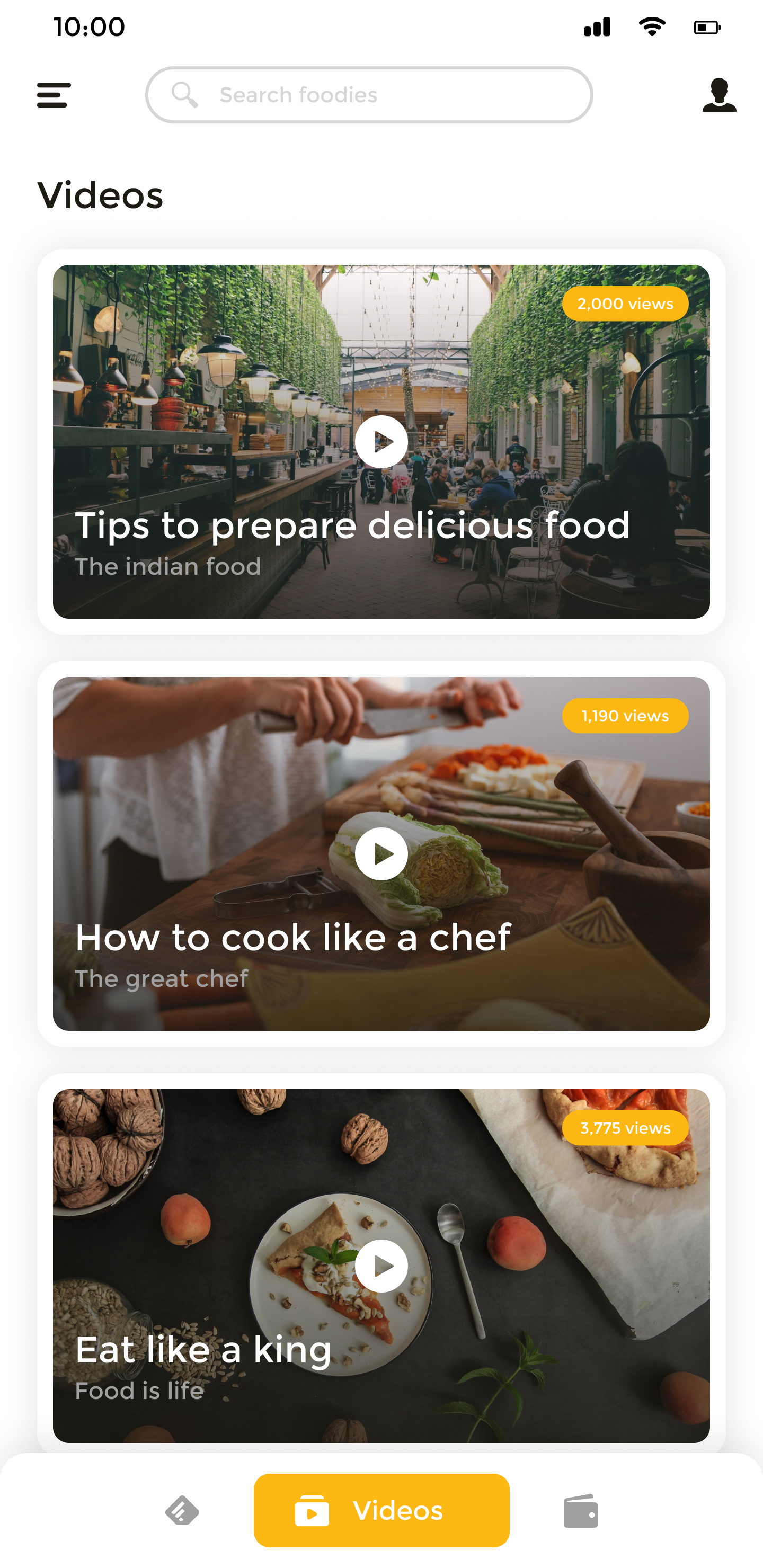The width and height of the screenshot is (763, 1568).
Task: Switch to the feed tab
Action: click(x=182, y=1511)
